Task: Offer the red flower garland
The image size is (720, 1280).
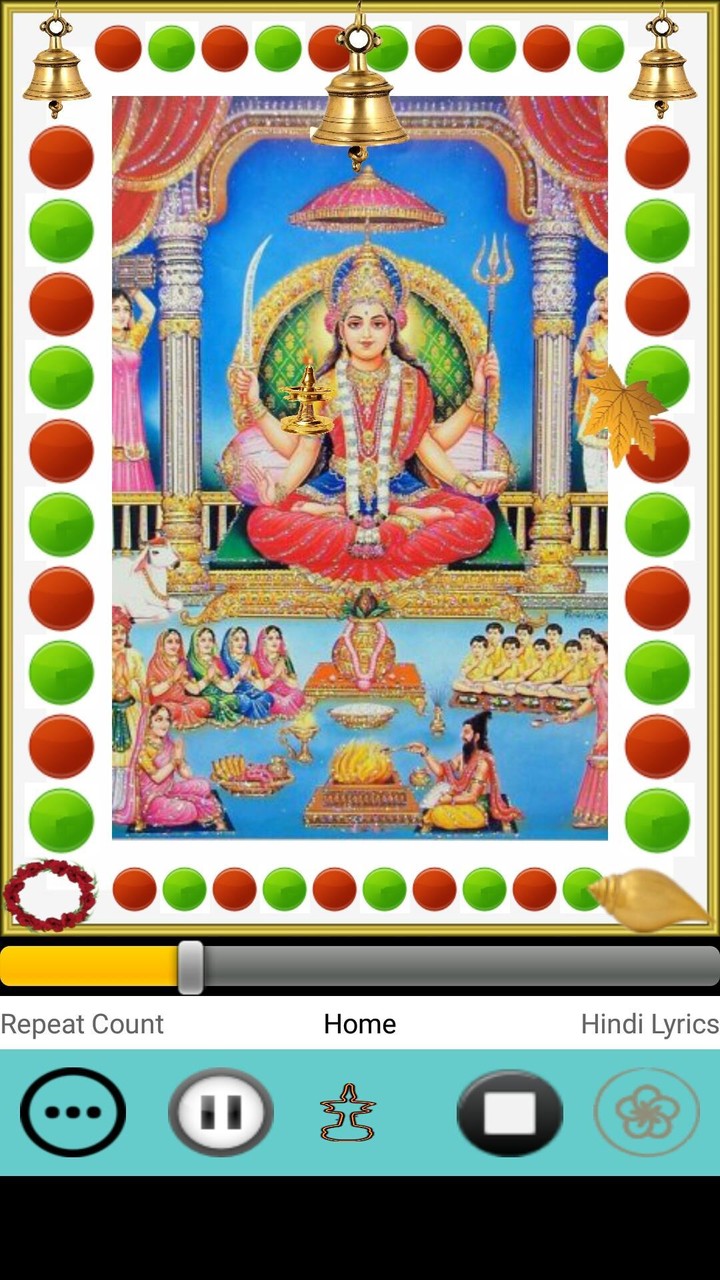Action: tap(50, 894)
